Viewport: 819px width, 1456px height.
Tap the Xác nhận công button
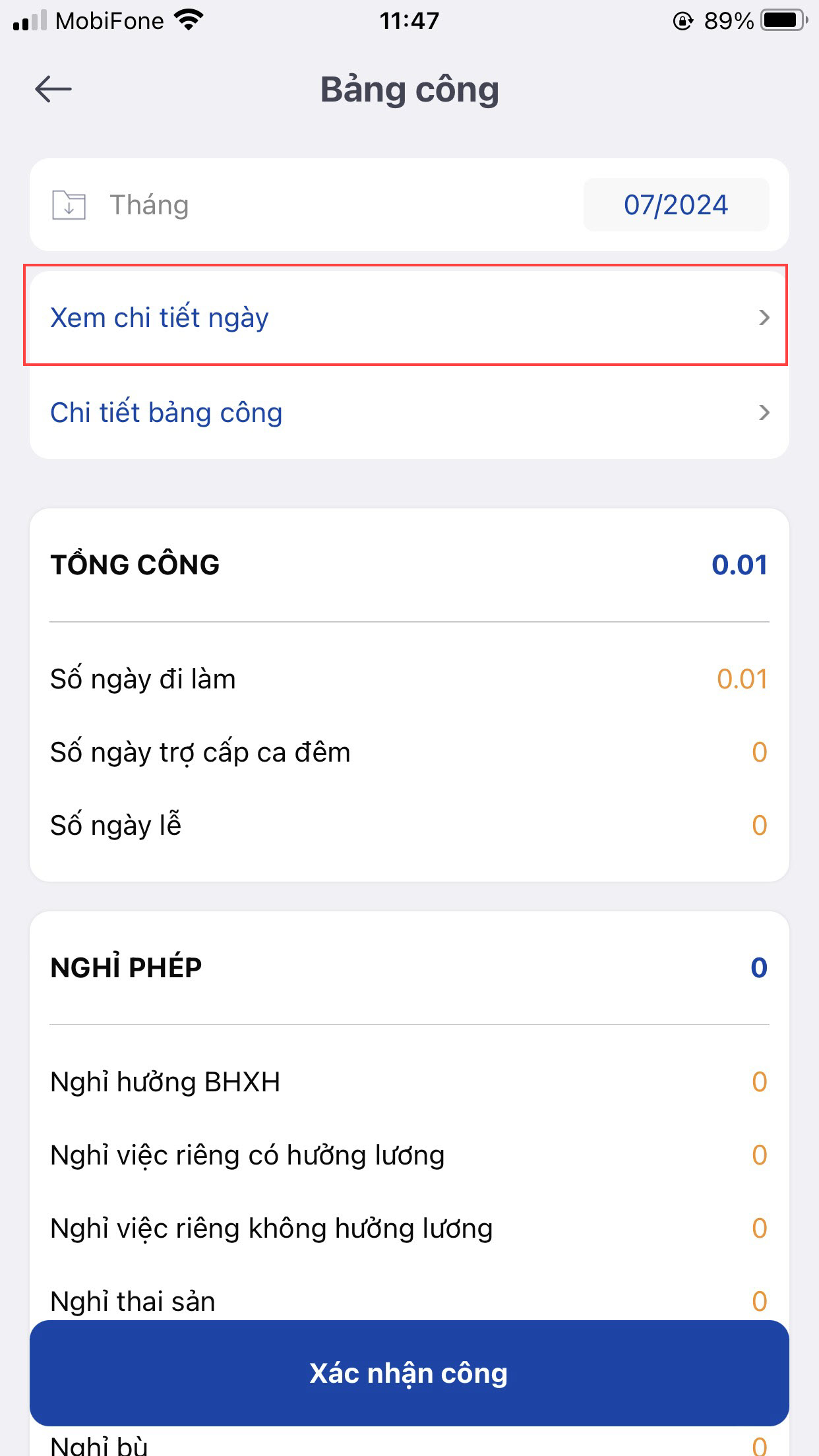click(409, 1373)
